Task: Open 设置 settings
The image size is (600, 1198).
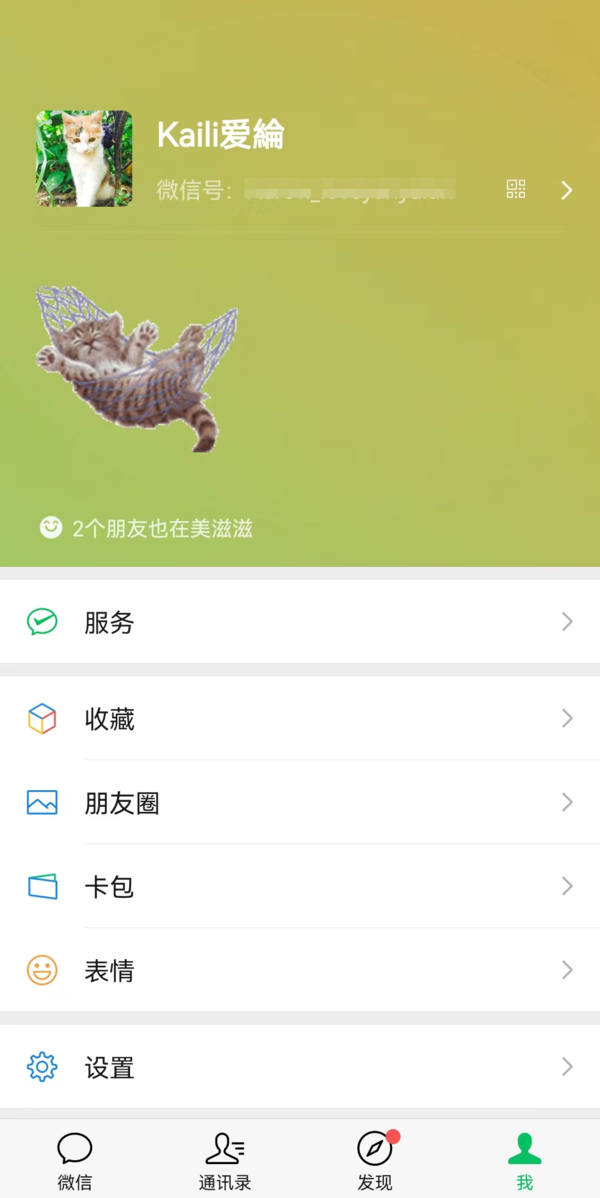Action: tap(300, 1067)
